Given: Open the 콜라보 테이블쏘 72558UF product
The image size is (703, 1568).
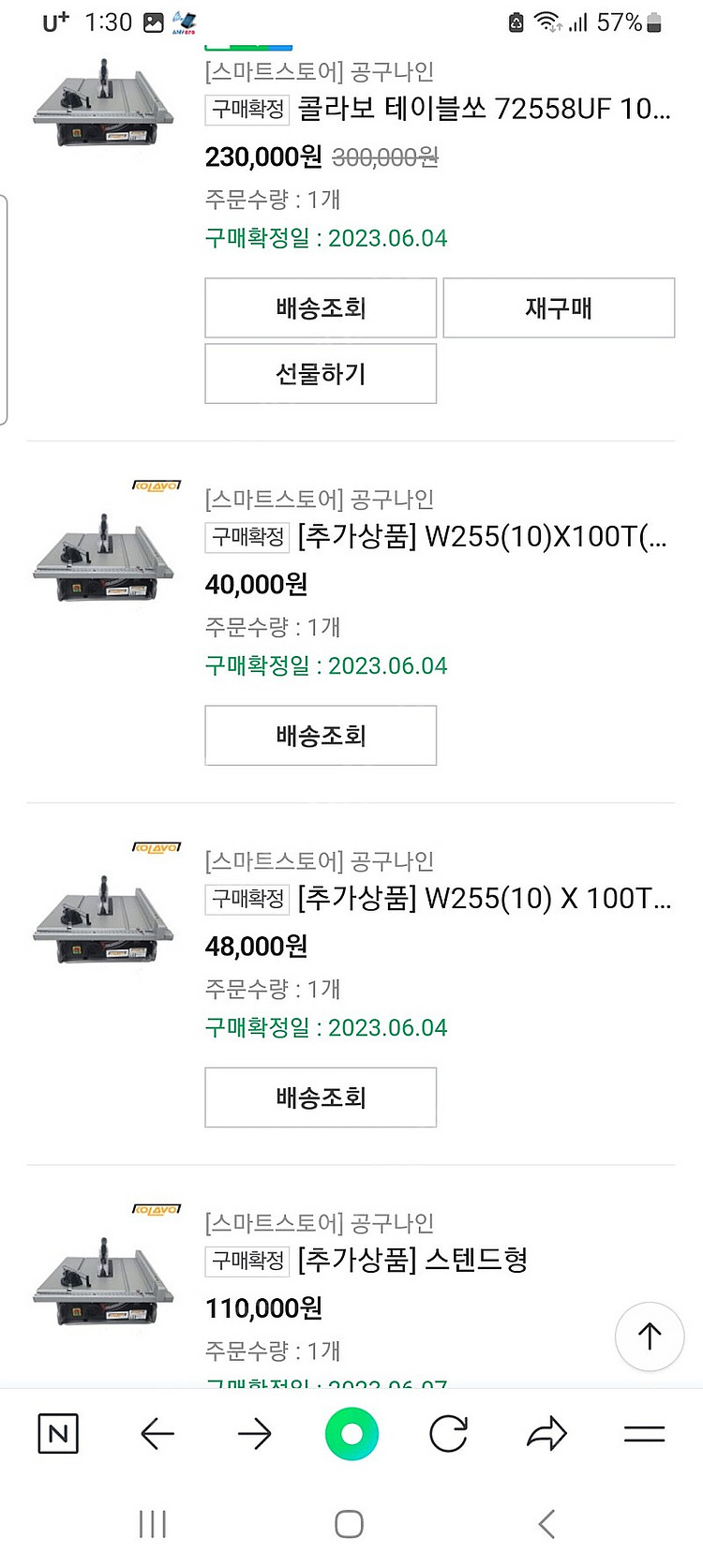Looking at the screenshot, I should pyautogui.click(x=483, y=109).
